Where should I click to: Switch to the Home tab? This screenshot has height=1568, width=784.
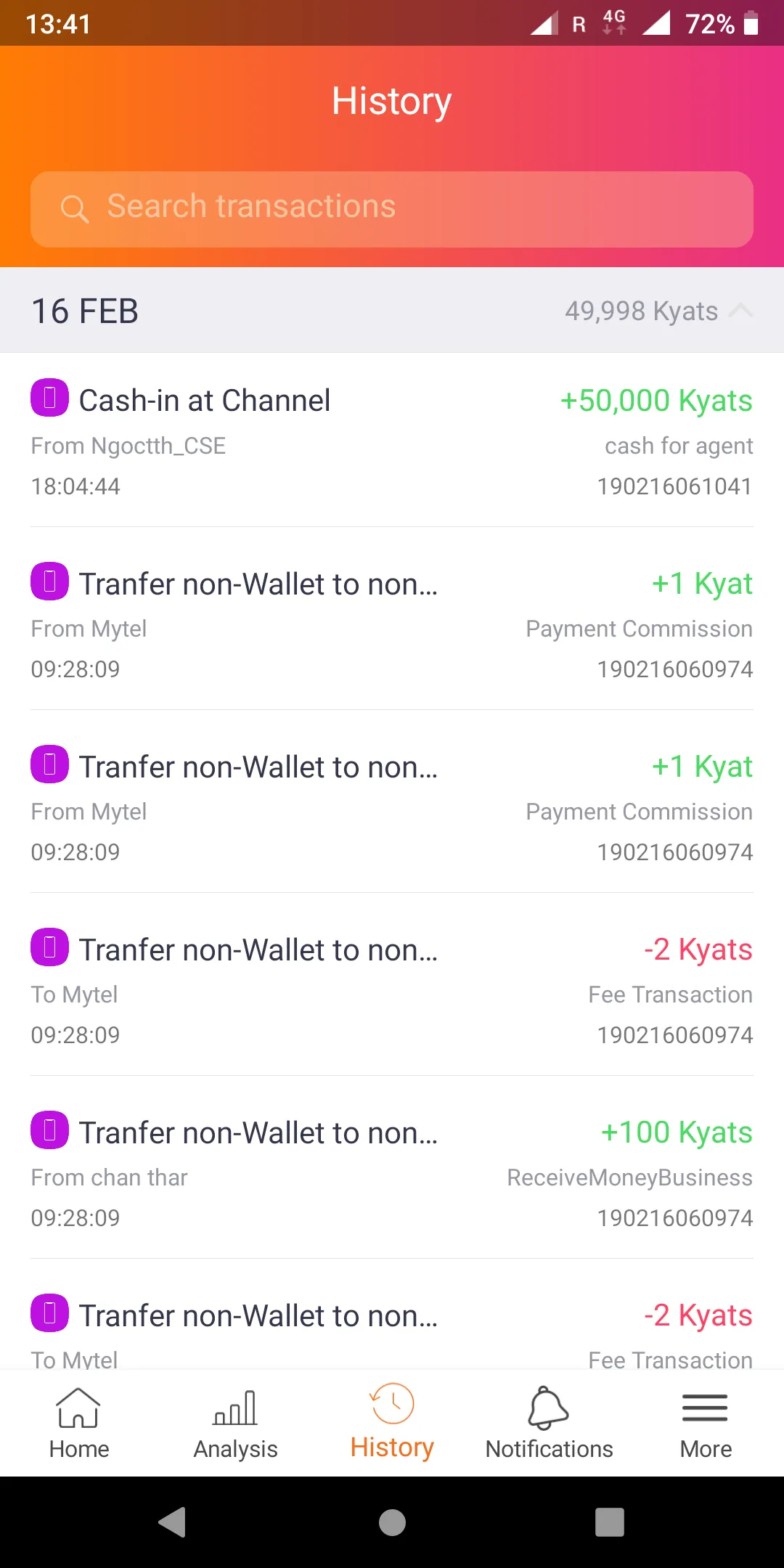click(x=78, y=1423)
